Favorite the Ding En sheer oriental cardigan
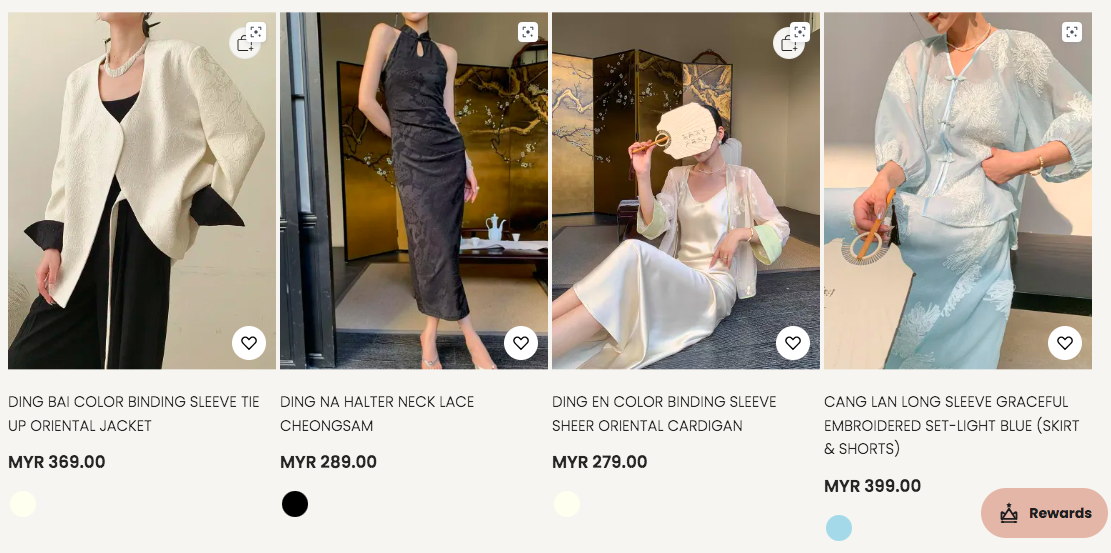This screenshot has height=553, width=1111. point(793,343)
